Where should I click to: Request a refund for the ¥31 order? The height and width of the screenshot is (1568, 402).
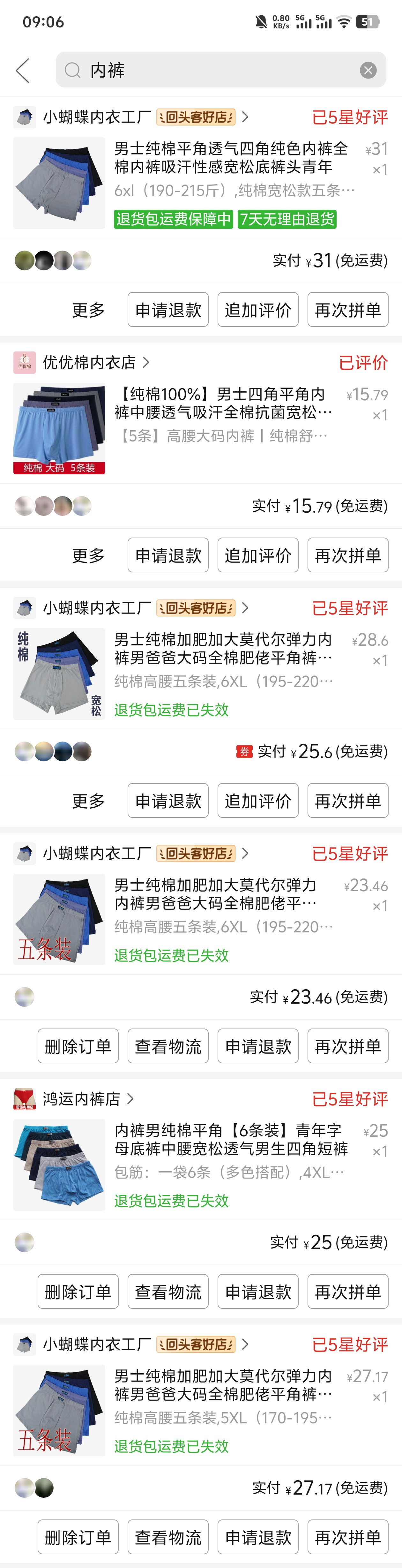tap(168, 310)
